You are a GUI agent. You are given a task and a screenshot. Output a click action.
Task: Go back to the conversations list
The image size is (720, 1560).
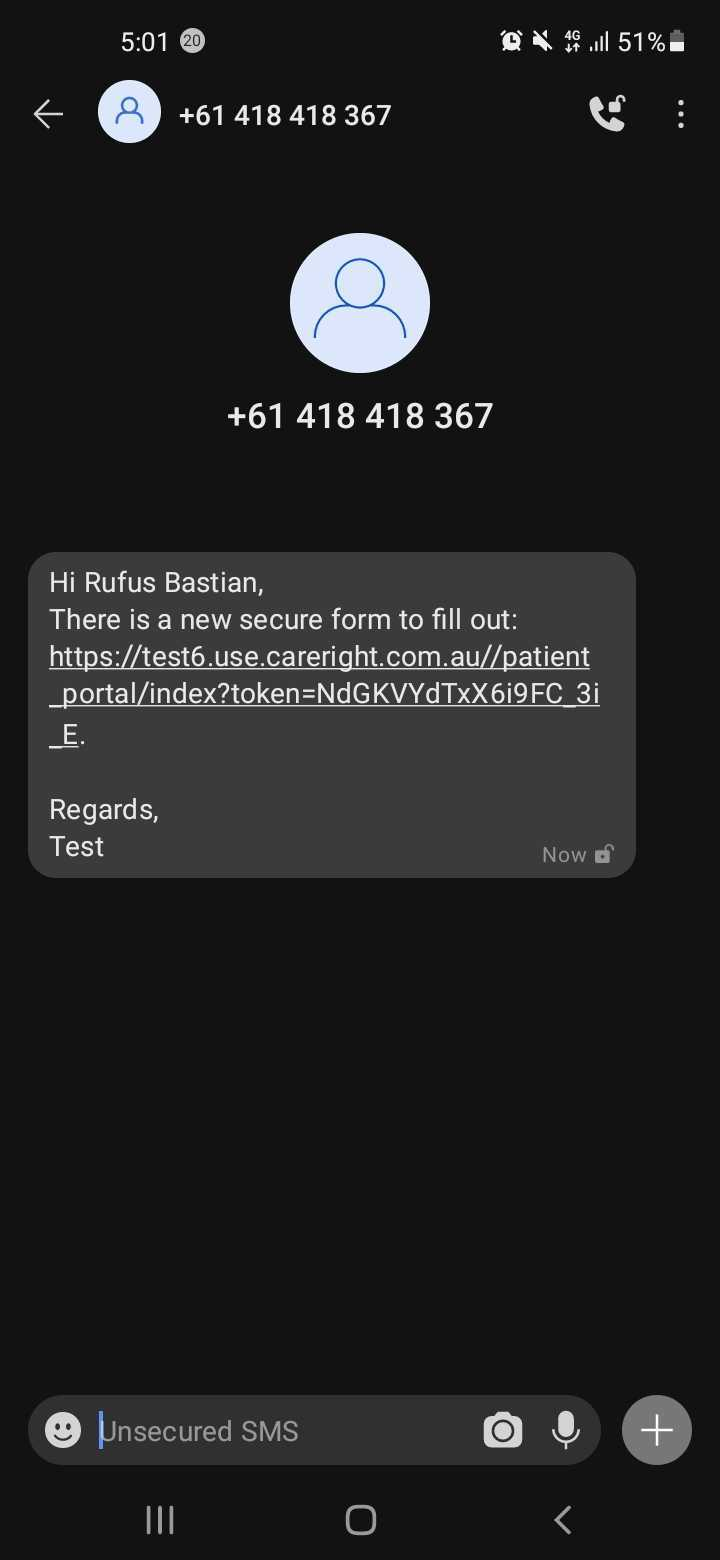click(48, 115)
